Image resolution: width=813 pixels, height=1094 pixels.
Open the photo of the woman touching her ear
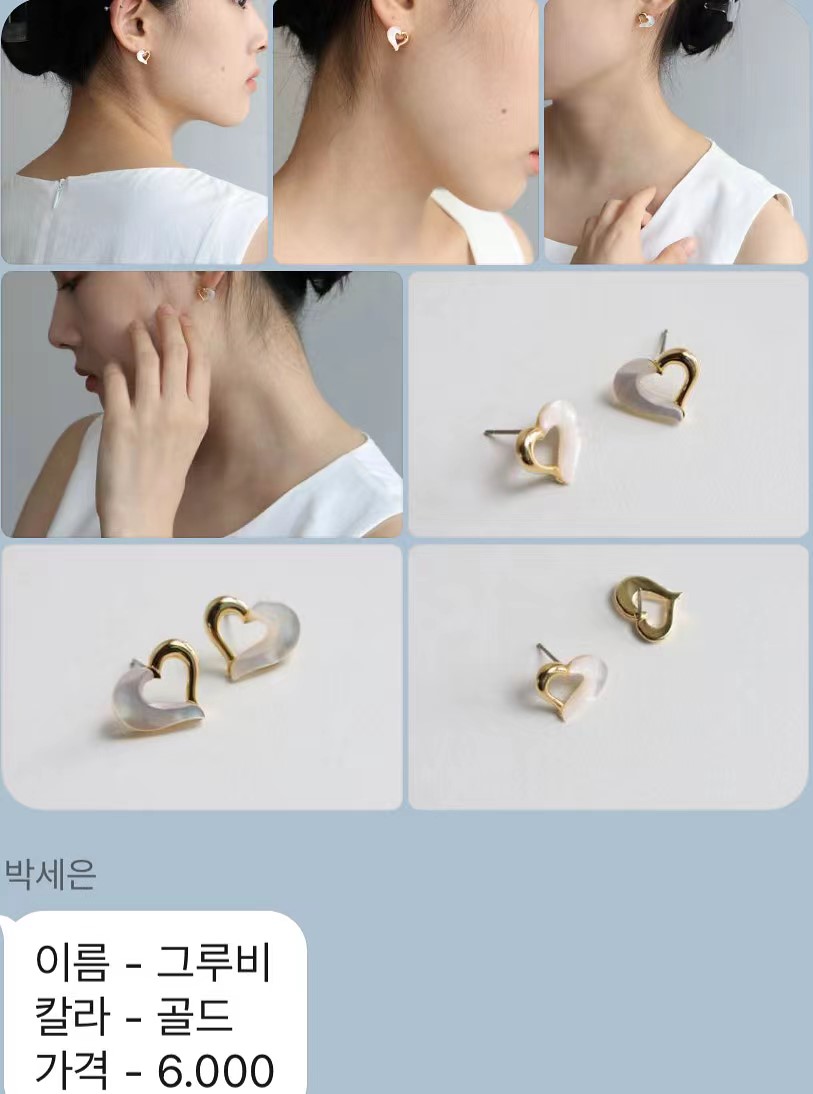[x=201, y=404]
